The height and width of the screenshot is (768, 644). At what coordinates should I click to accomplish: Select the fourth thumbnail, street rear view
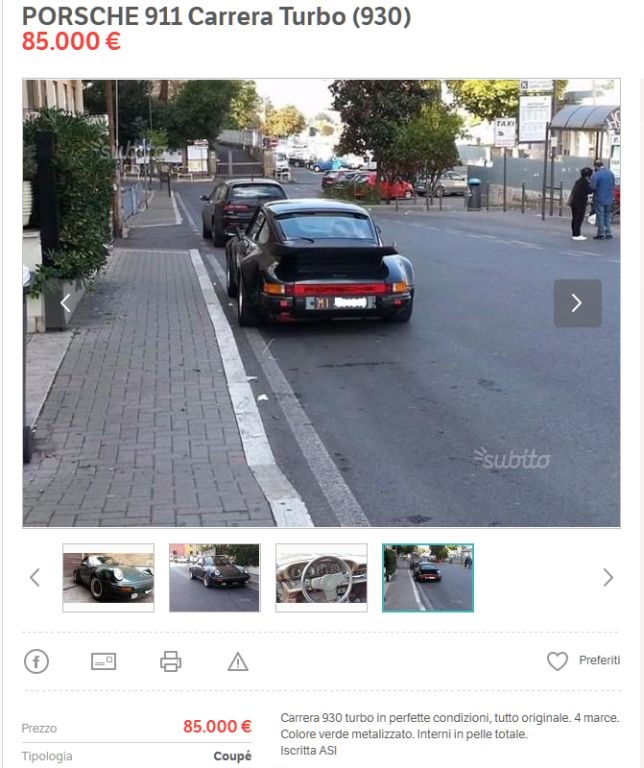click(x=428, y=577)
